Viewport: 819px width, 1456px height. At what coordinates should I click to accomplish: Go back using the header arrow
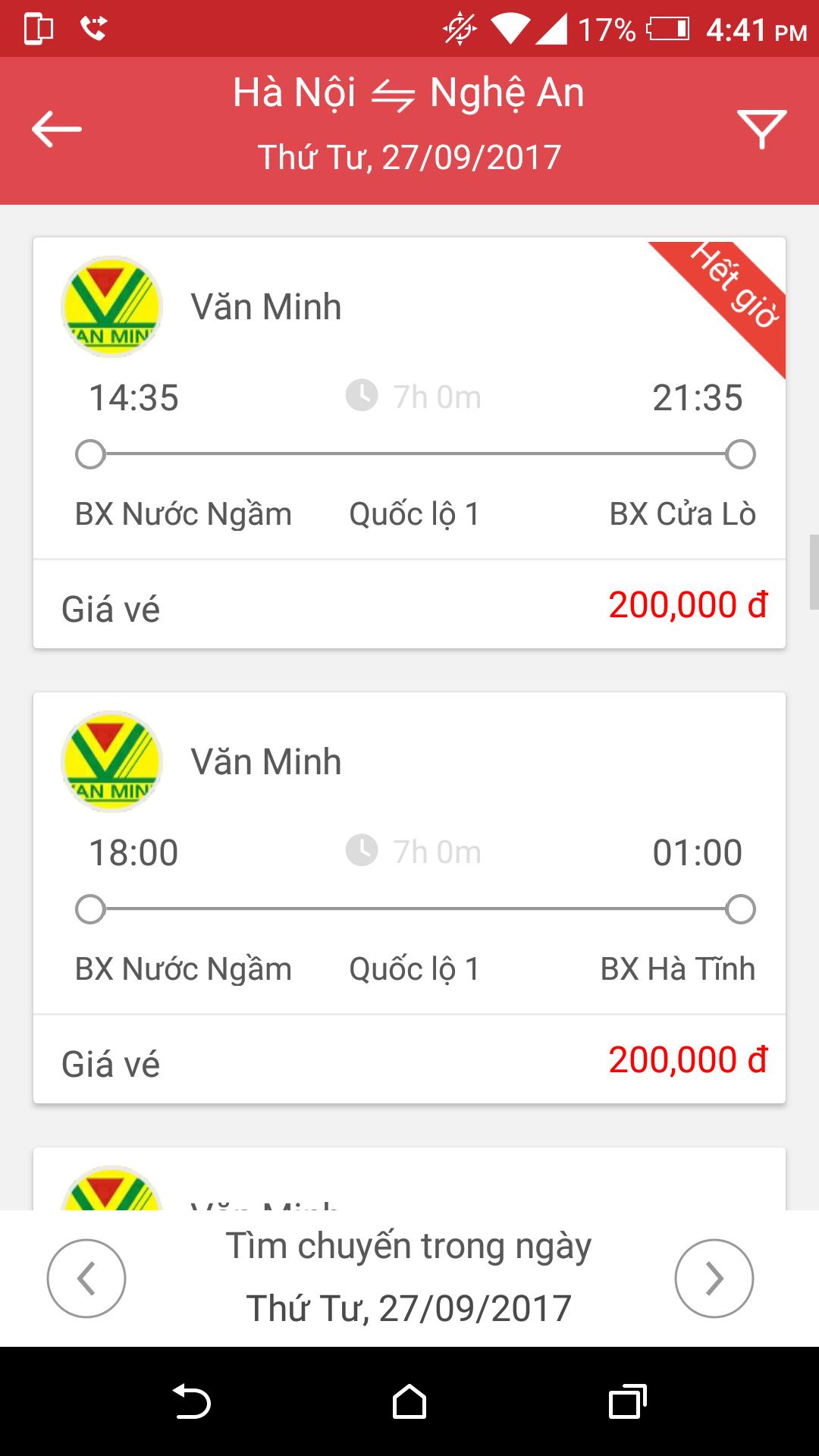click(57, 129)
